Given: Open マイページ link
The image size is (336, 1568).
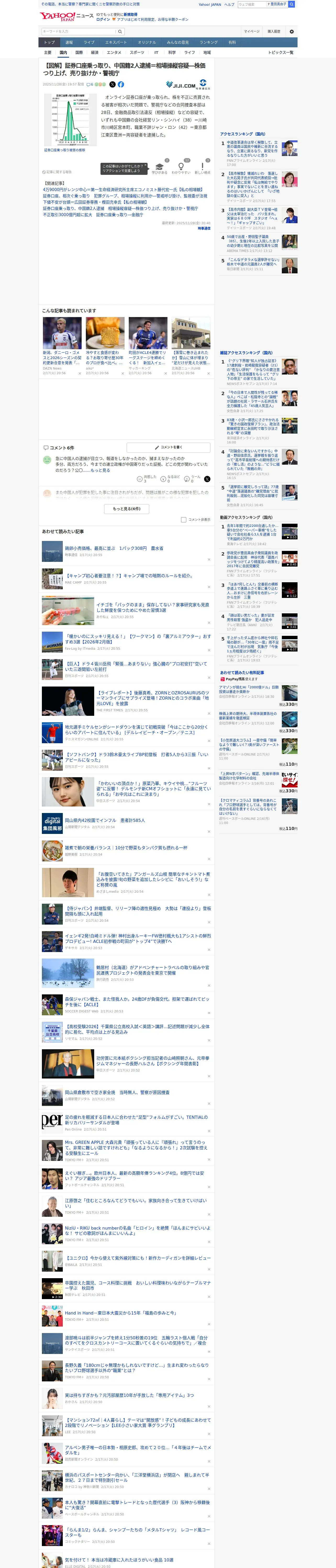Looking at the screenshot, I should [x=252, y=32].
